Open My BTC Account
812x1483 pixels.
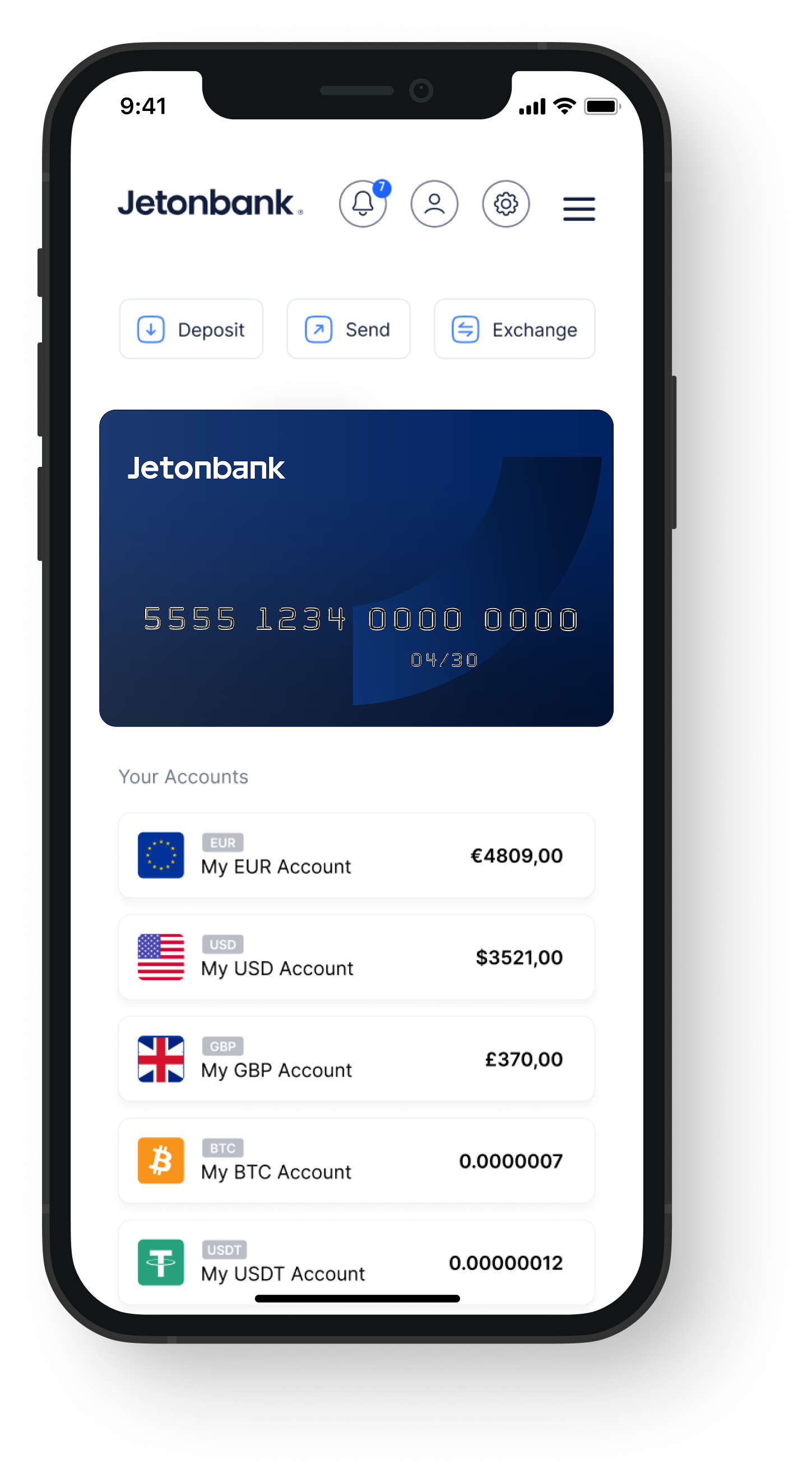coord(356,1161)
